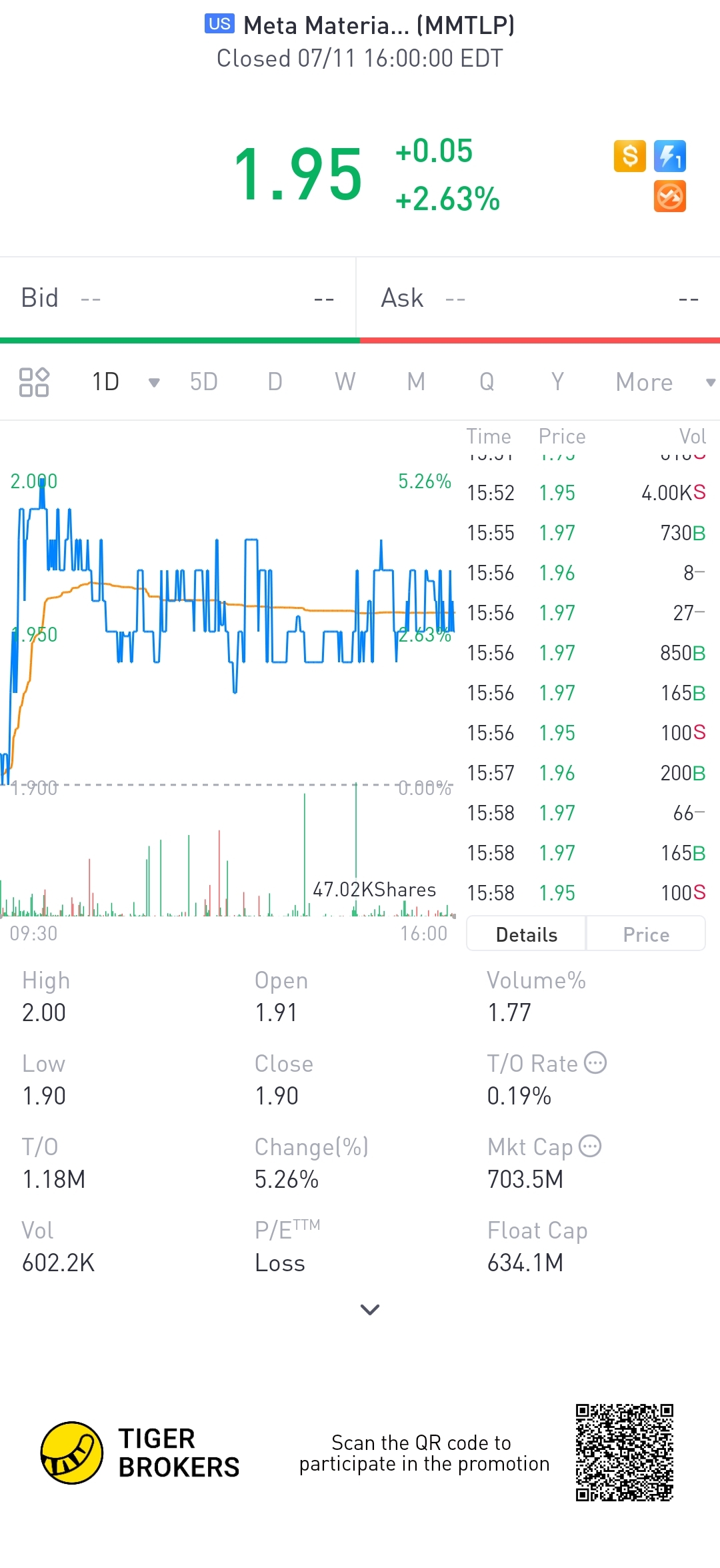Tap the yellow dollar sign icon
This screenshot has height=1568, width=720.
pos(629,157)
